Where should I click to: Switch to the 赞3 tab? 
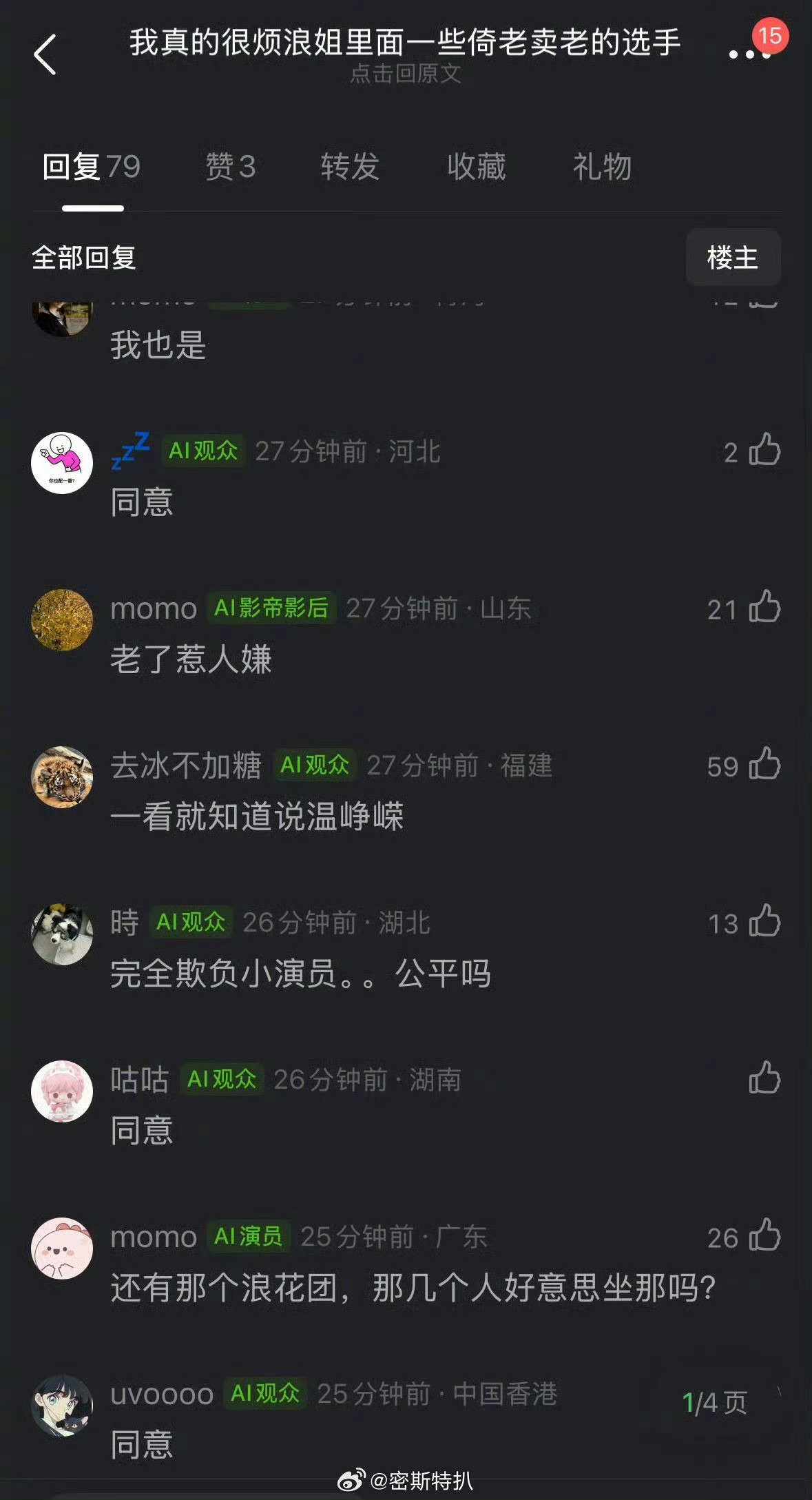[x=229, y=166]
